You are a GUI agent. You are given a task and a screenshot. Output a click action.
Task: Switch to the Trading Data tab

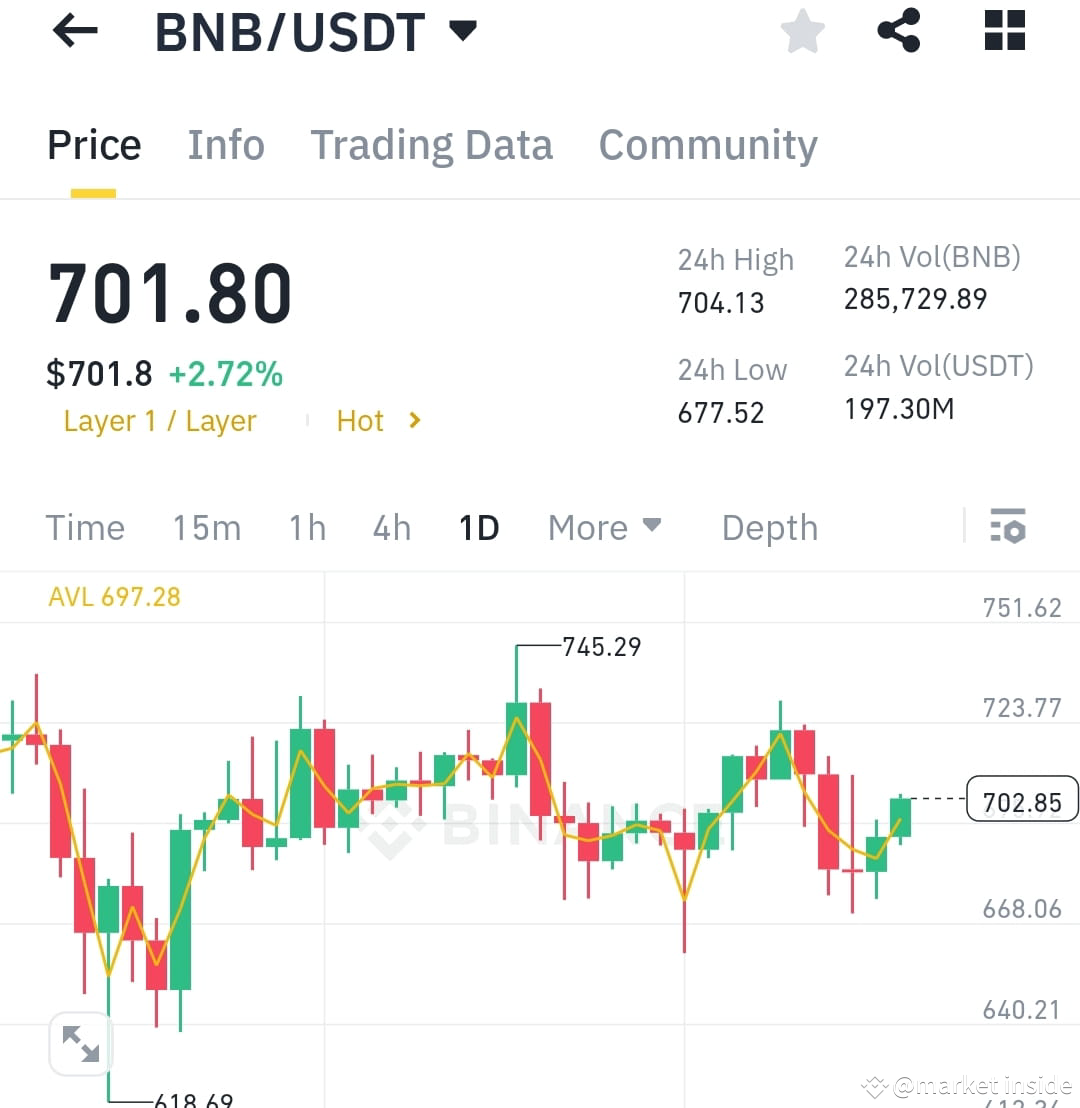[x=432, y=145]
